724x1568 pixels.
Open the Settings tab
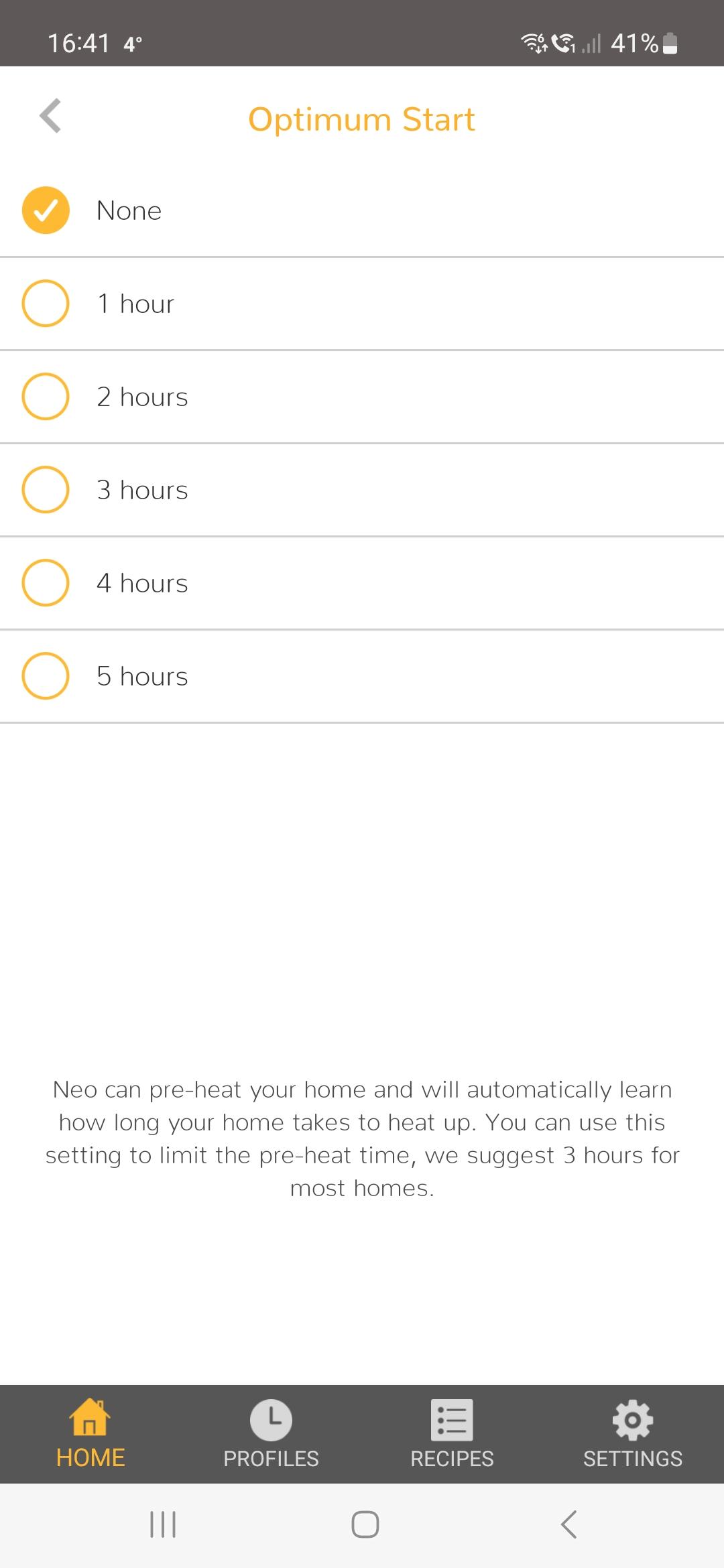click(633, 1434)
